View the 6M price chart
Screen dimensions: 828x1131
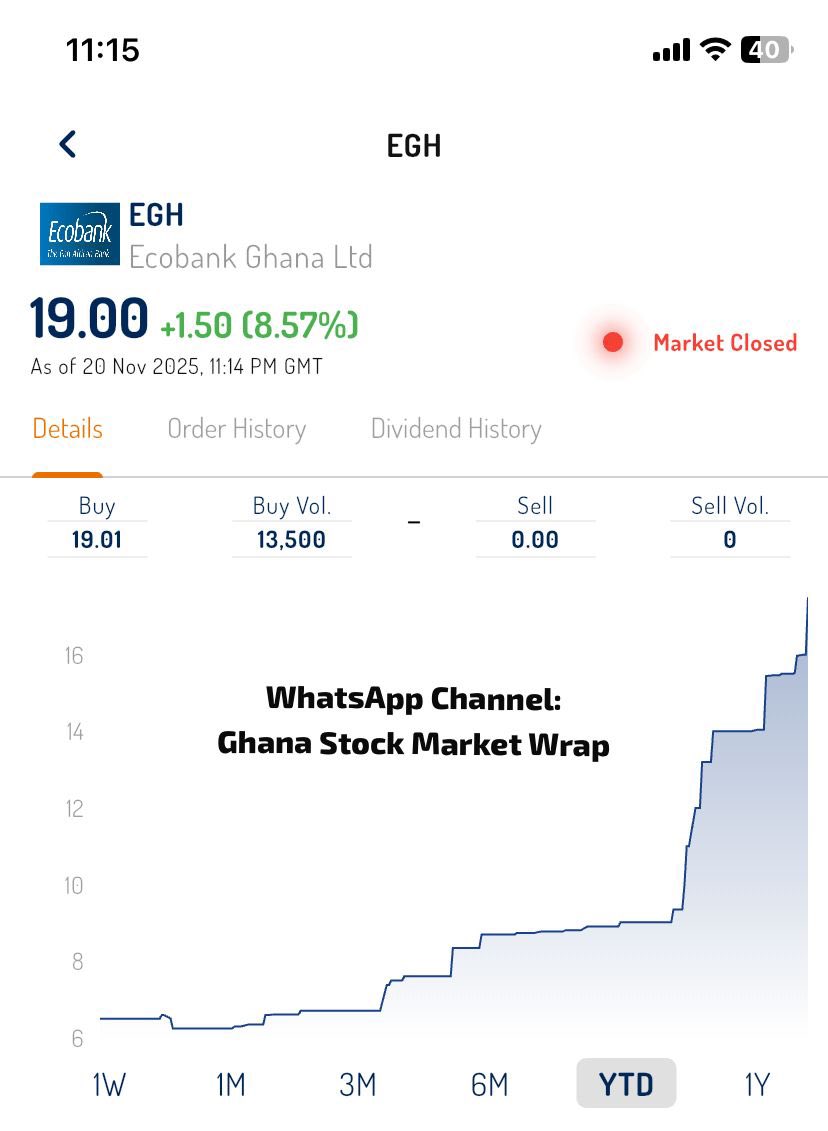point(490,1084)
